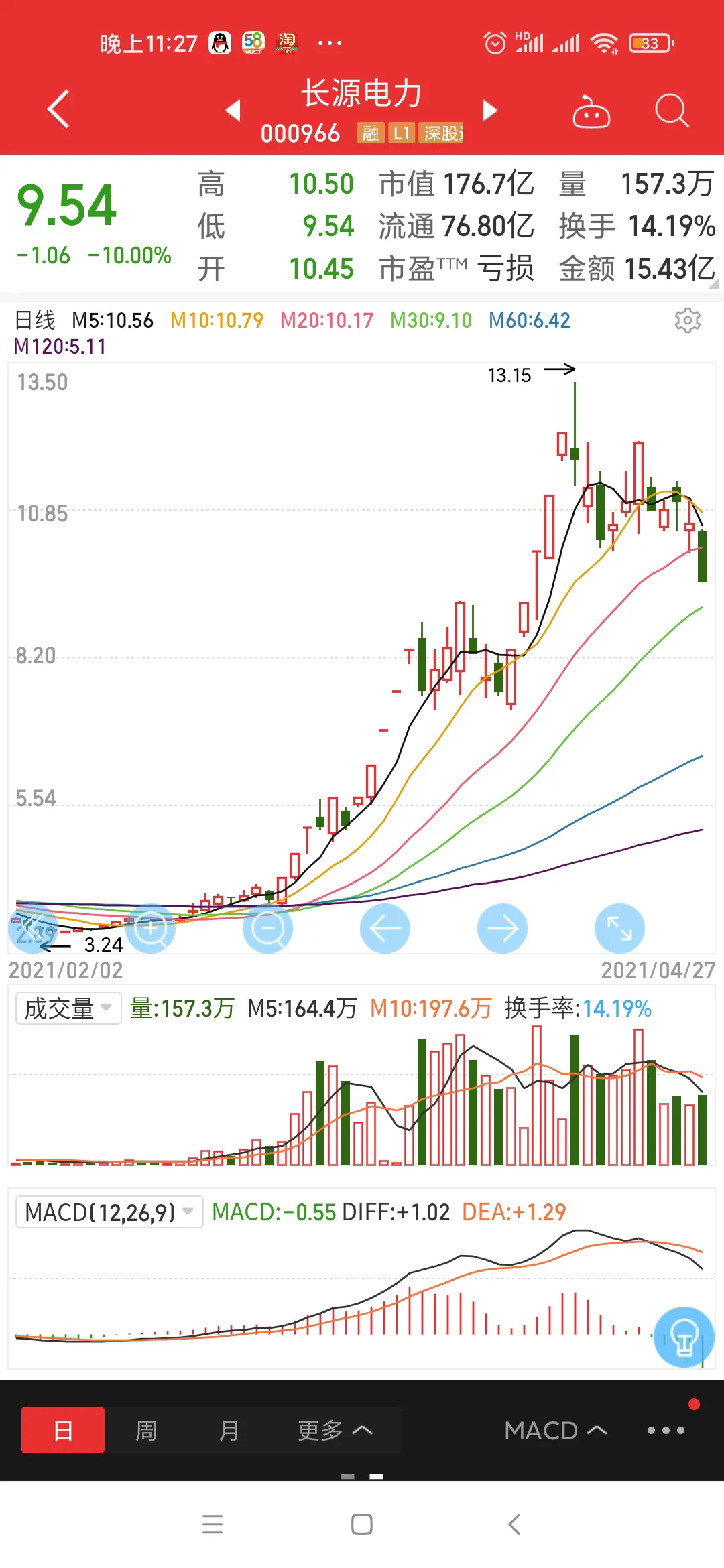Move chart cursor left with arrow button
The height and width of the screenshot is (1568, 724).
coord(385,929)
